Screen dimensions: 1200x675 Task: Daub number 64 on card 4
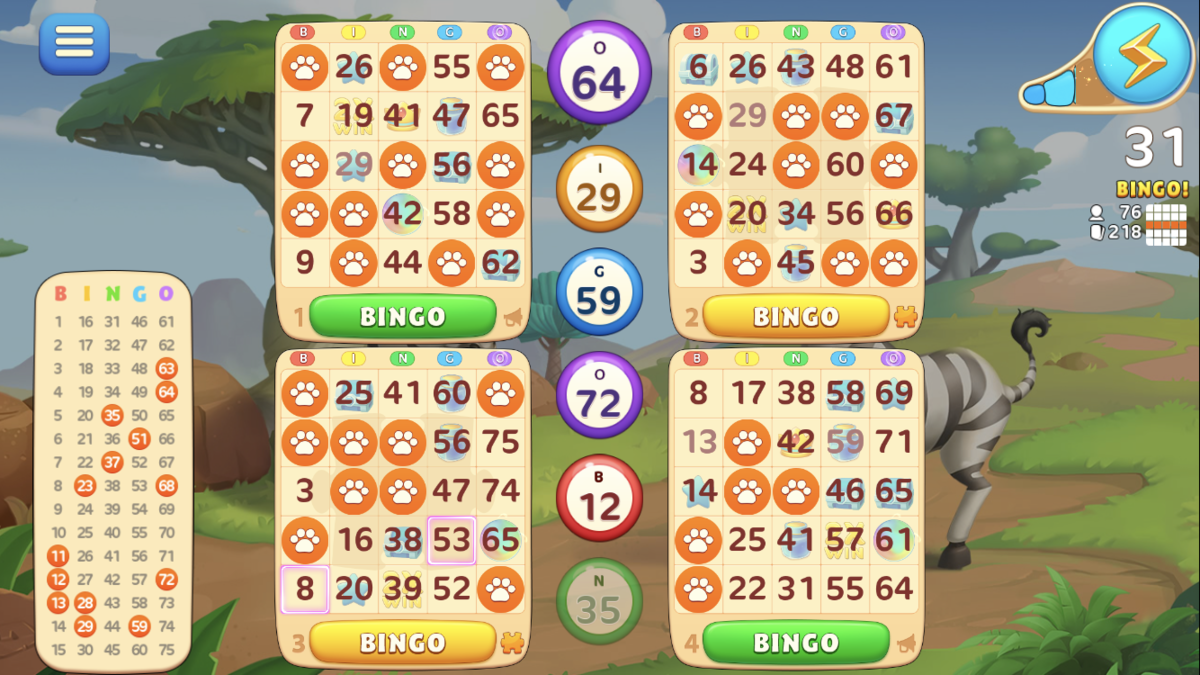(x=894, y=588)
